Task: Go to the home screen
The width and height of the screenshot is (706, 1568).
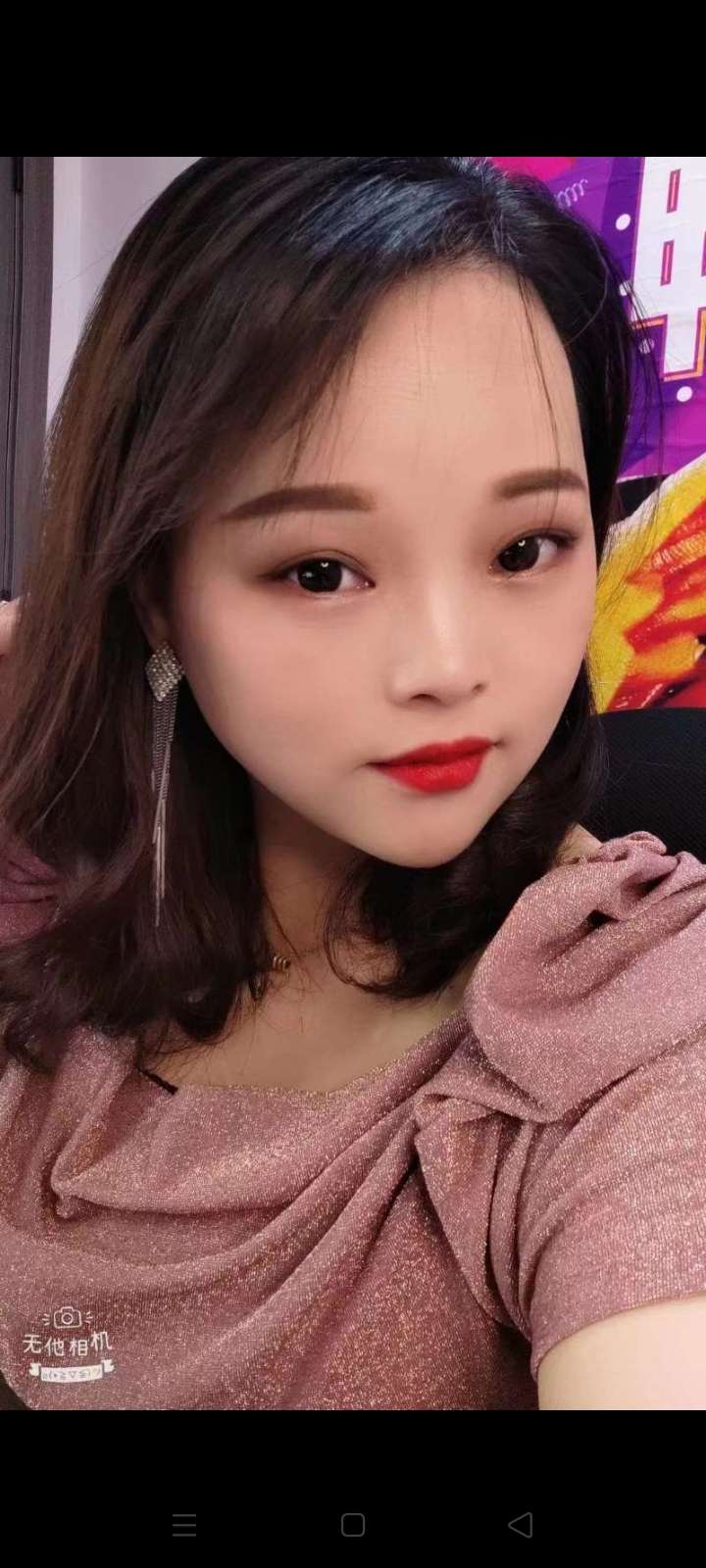Action: (x=353, y=1525)
